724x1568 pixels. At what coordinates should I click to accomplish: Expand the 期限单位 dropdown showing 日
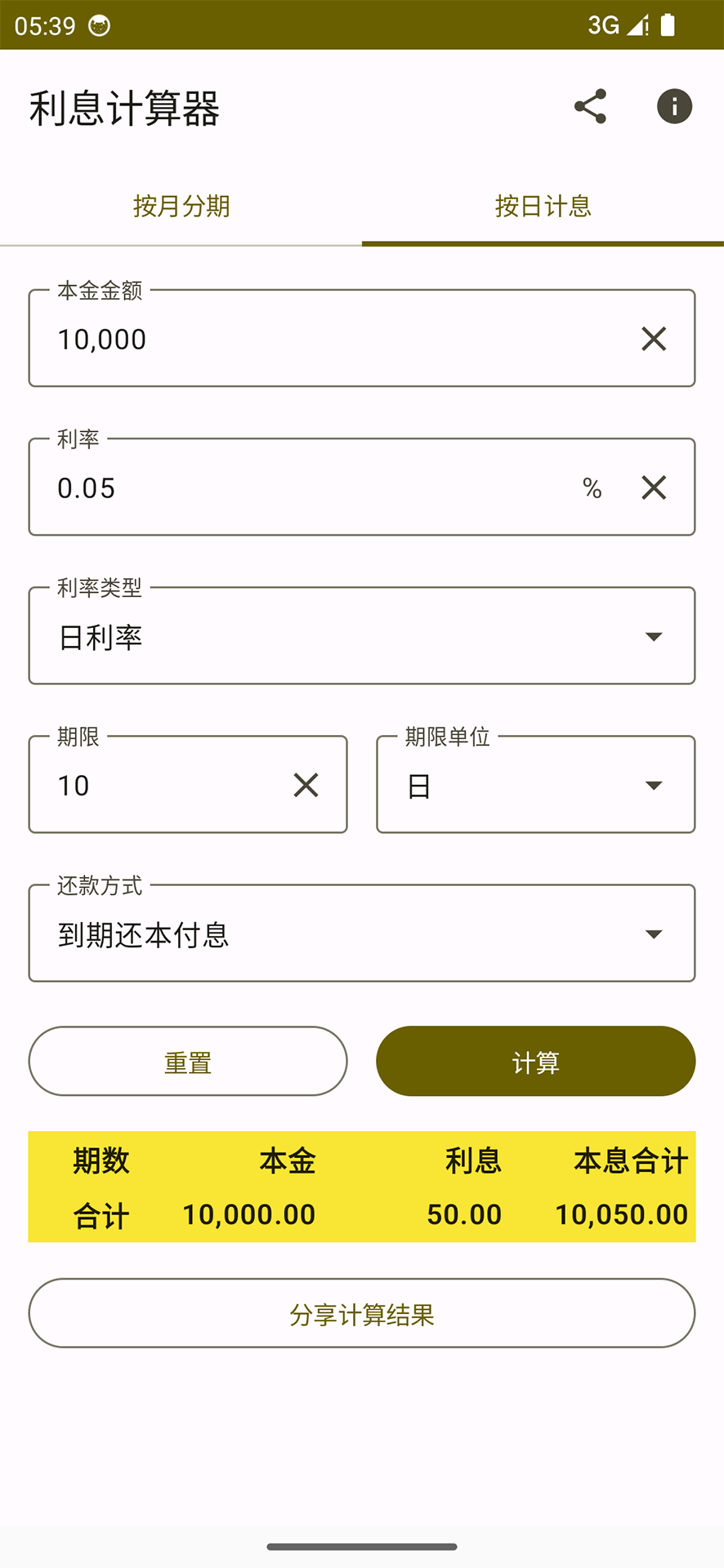pos(535,785)
